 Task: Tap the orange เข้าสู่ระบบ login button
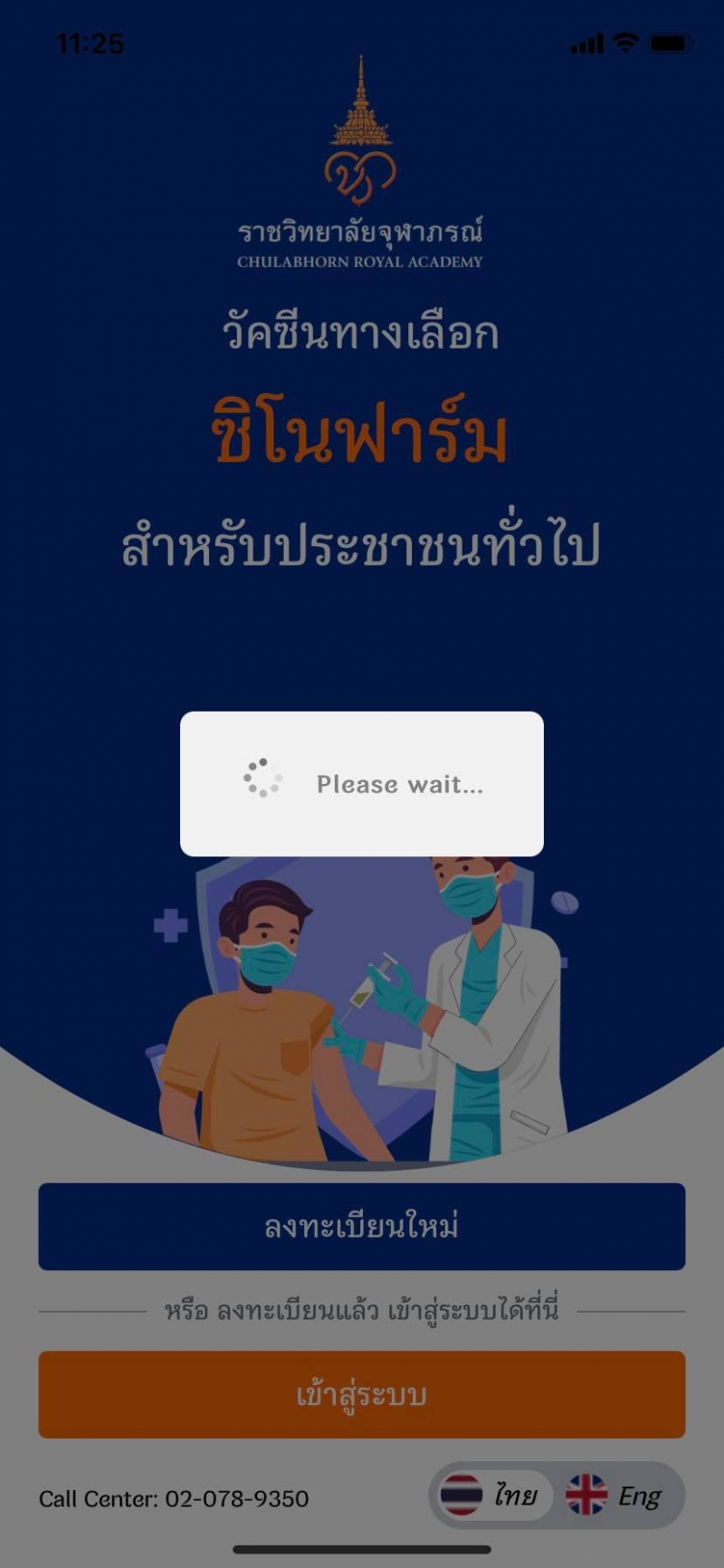tap(361, 1394)
